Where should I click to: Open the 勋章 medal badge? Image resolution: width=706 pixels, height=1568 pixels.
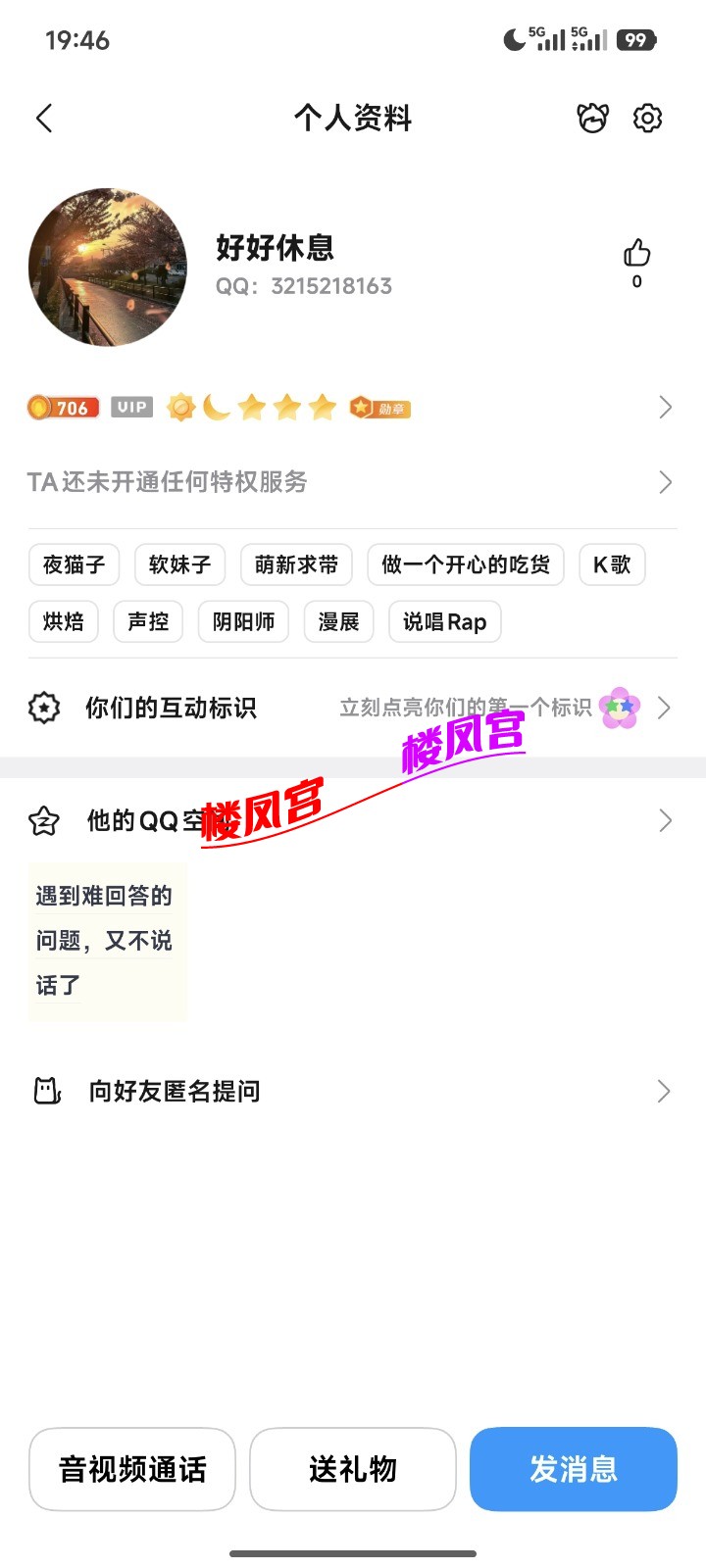click(379, 407)
